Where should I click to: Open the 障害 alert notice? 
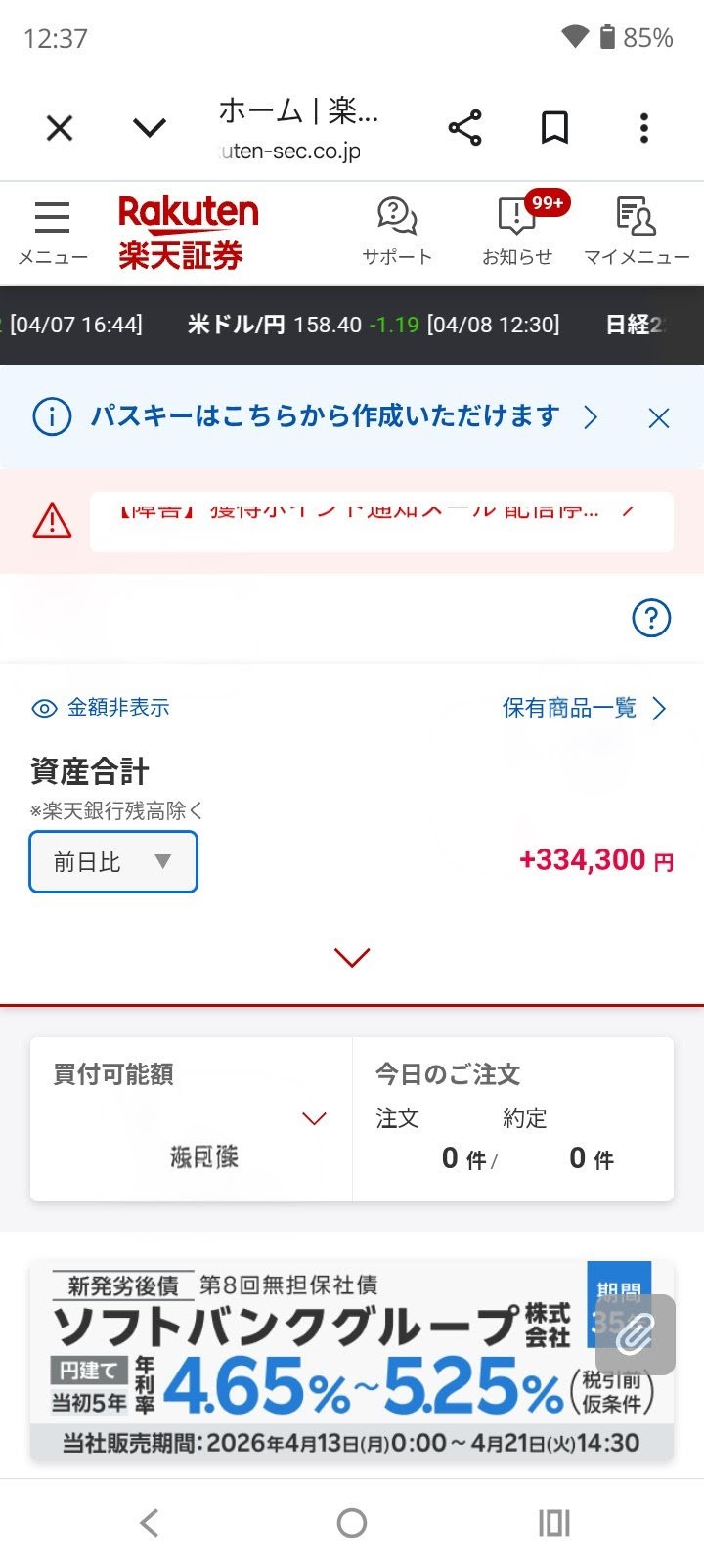pos(381,520)
